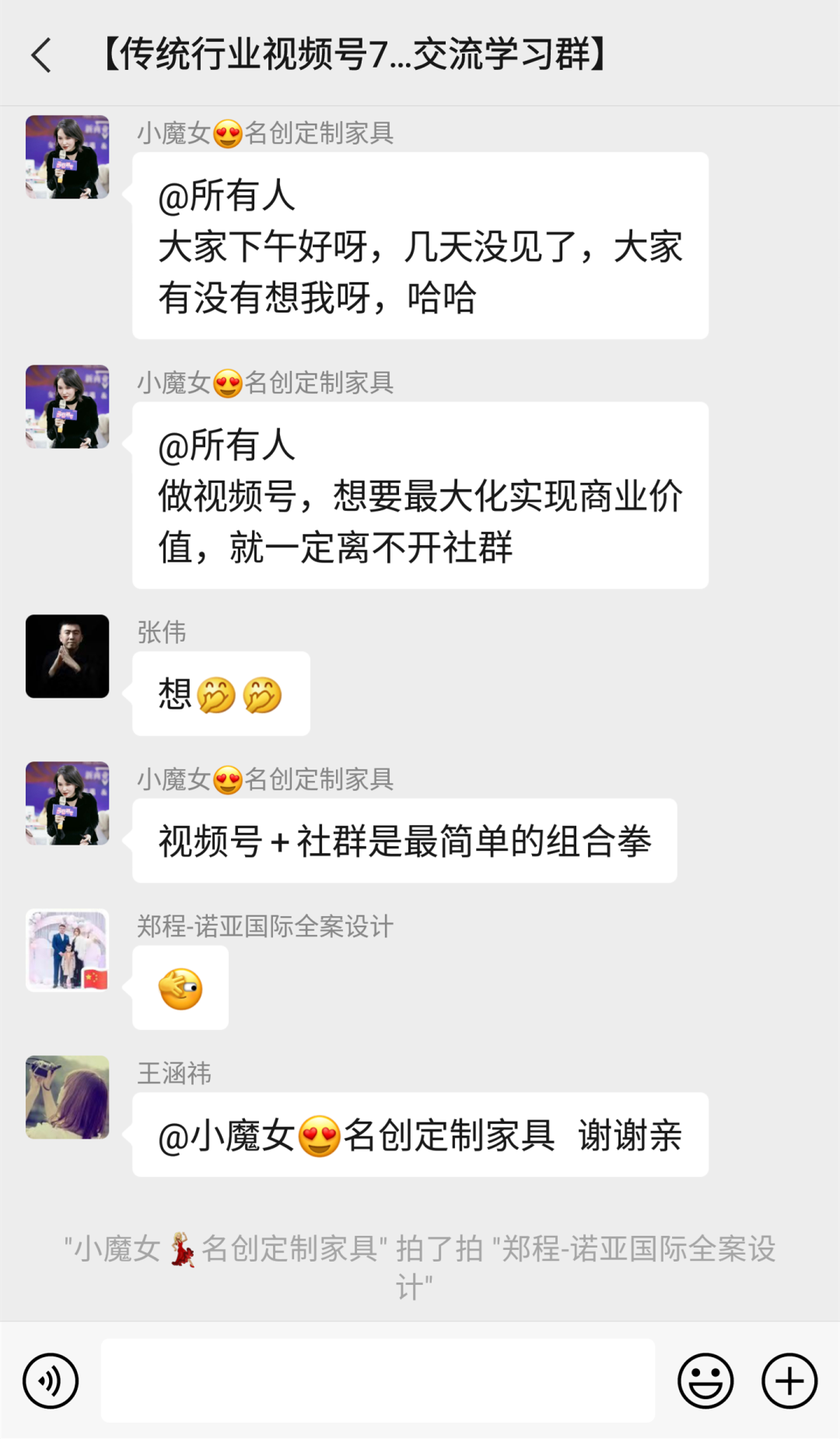The height and width of the screenshot is (1439, 840).
Task: Open the plus attachments menu
Action: pos(789,1381)
